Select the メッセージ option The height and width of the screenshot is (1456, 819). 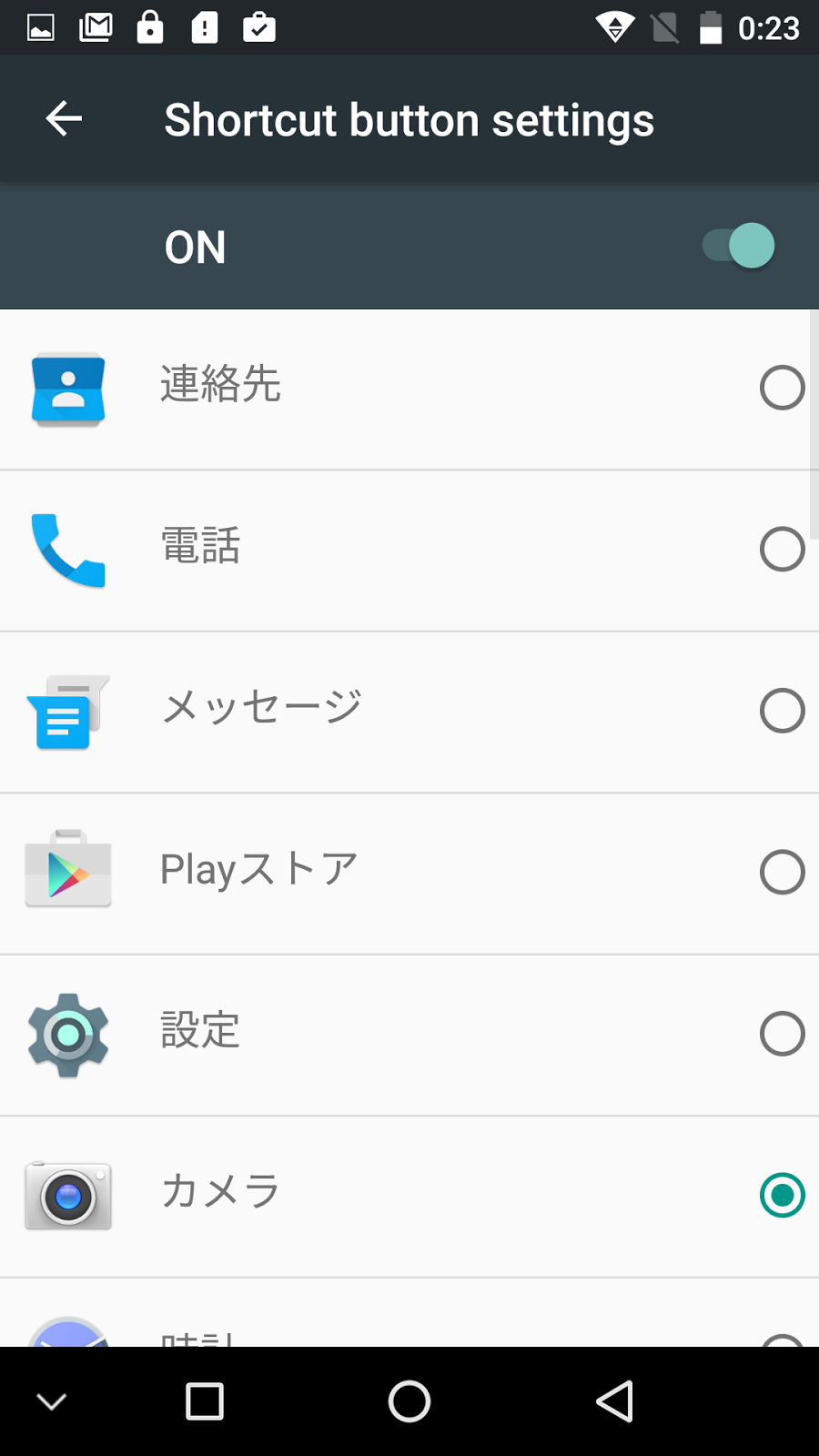(x=782, y=711)
